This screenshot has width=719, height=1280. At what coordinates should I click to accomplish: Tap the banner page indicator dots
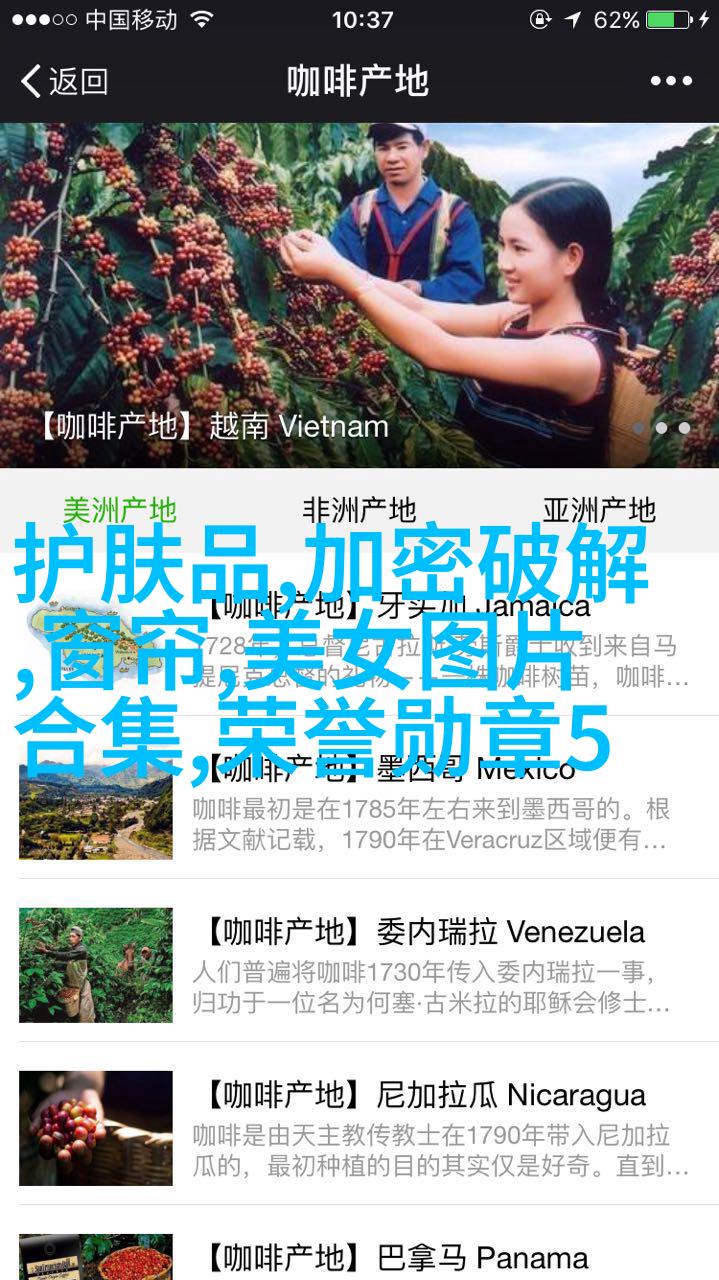[661, 428]
